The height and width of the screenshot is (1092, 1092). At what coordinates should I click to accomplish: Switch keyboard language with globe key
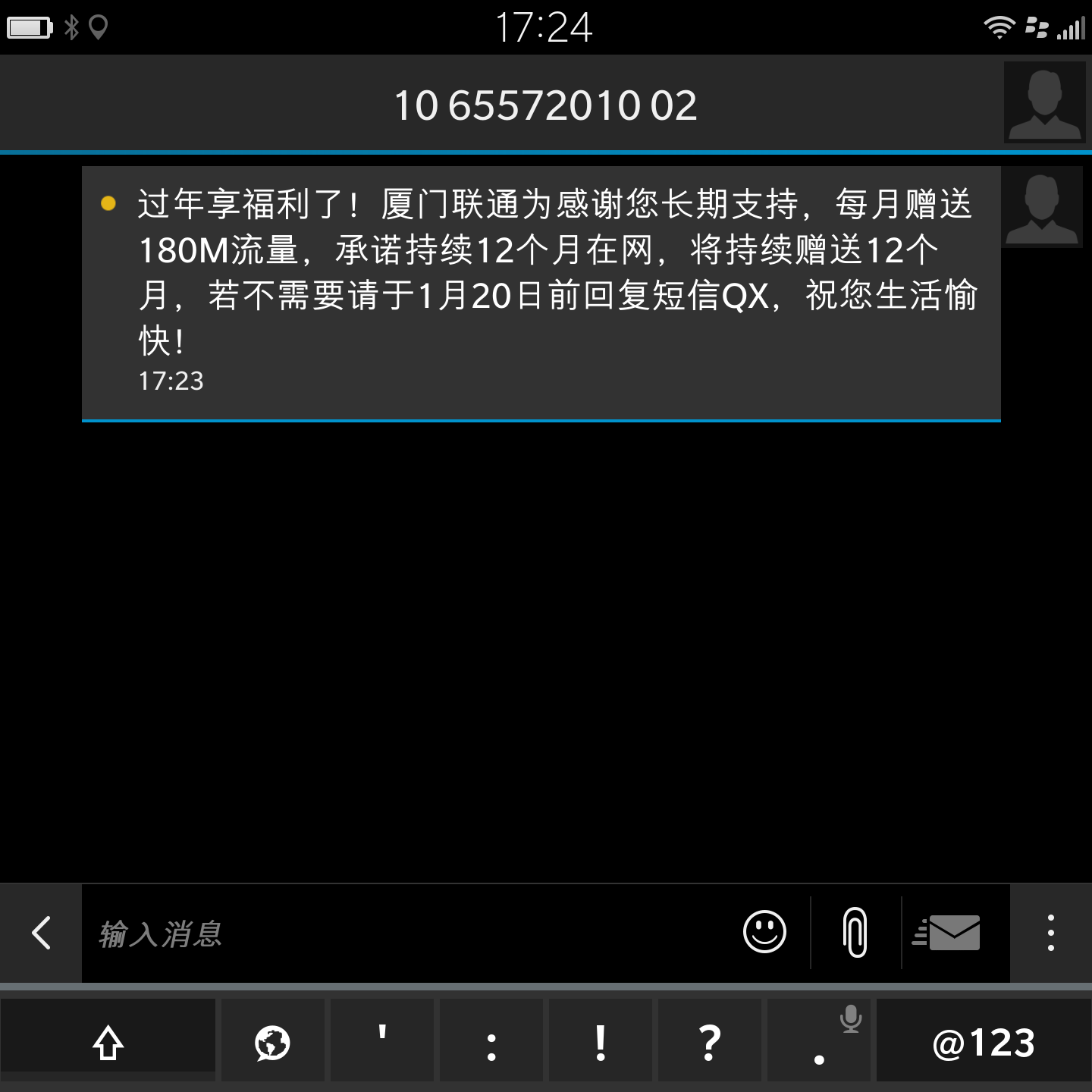(272, 1041)
